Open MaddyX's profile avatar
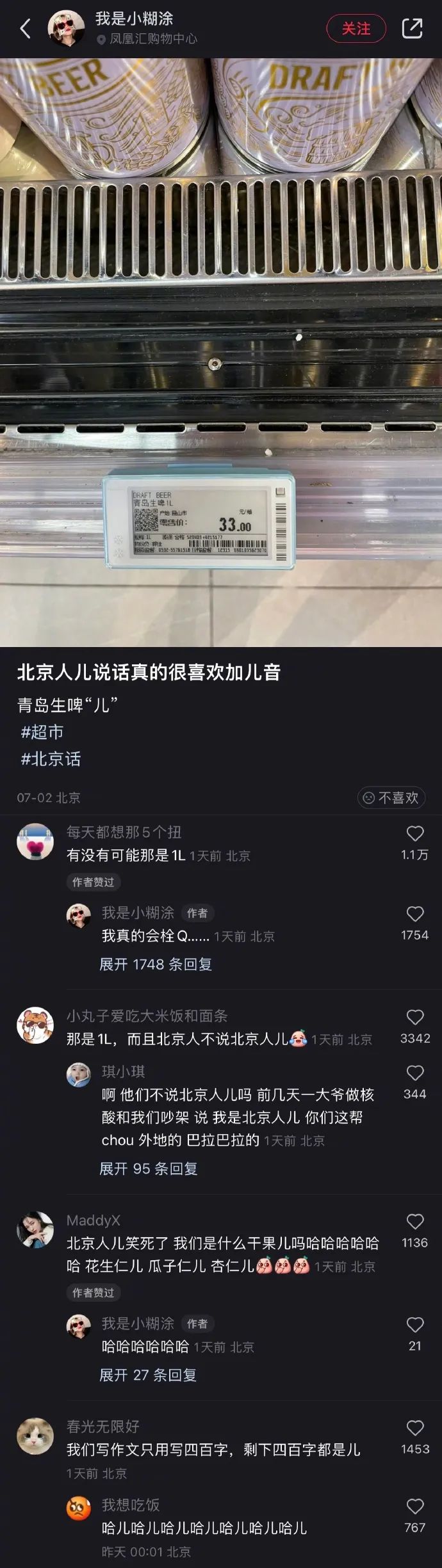442x1568 pixels. tap(35, 1229)
